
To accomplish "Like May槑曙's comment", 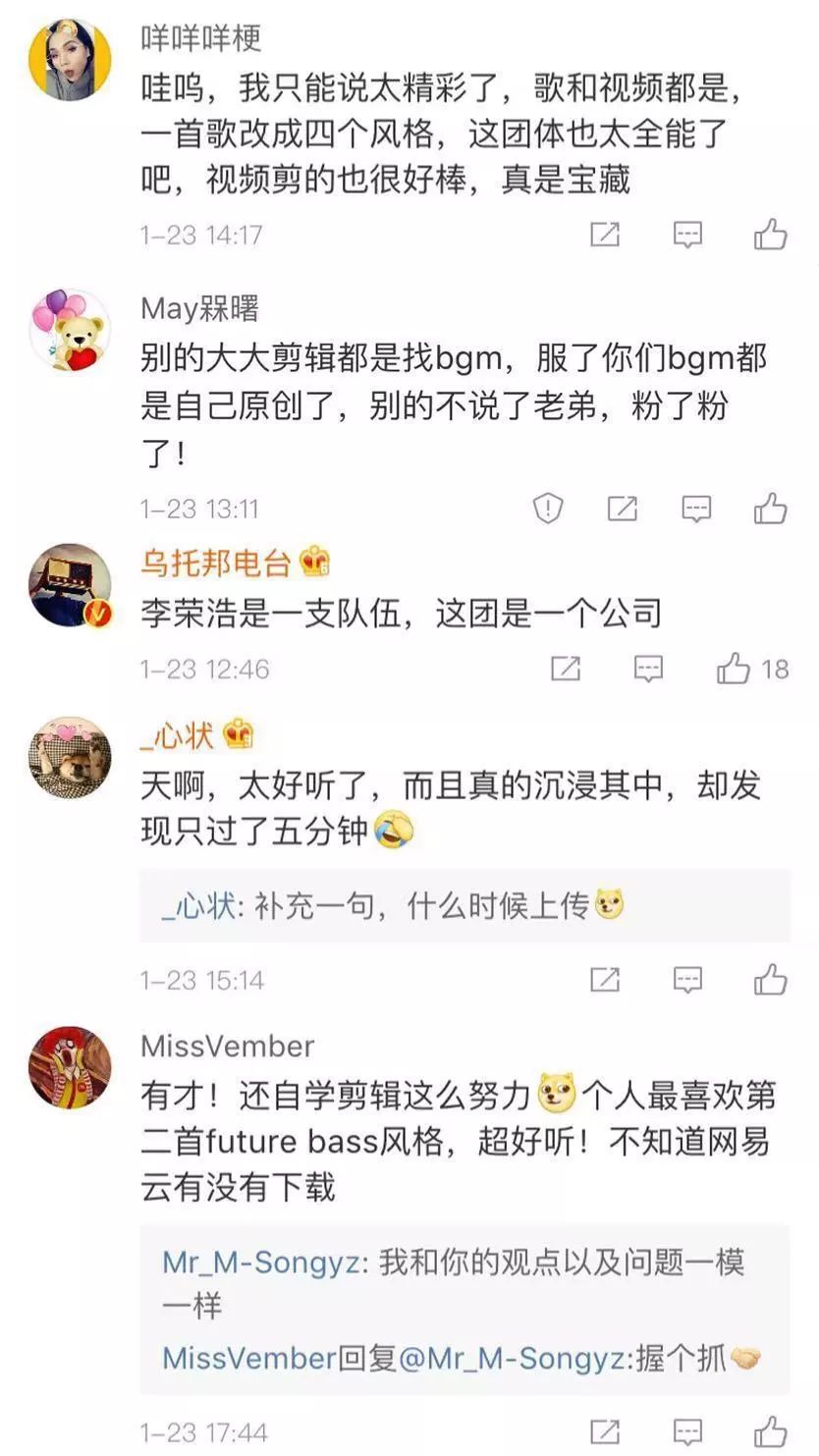I will click(770, 509).
